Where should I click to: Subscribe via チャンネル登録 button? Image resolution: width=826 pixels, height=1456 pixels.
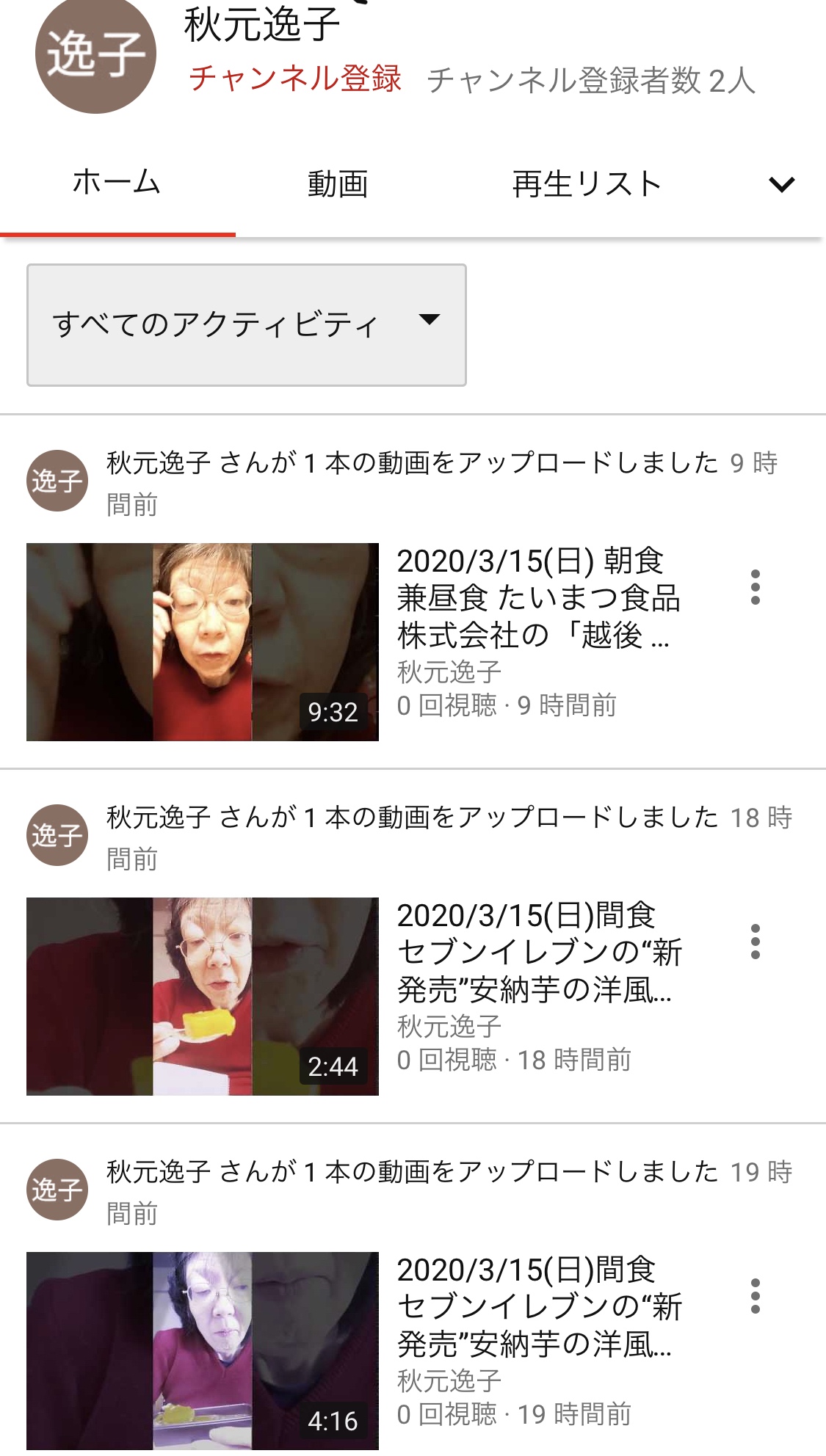(x=295, y=79)
